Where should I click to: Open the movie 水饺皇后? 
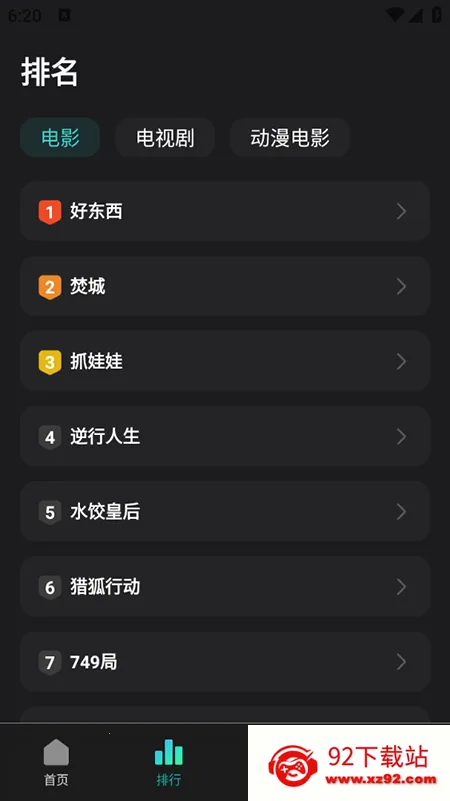(225, 511)
